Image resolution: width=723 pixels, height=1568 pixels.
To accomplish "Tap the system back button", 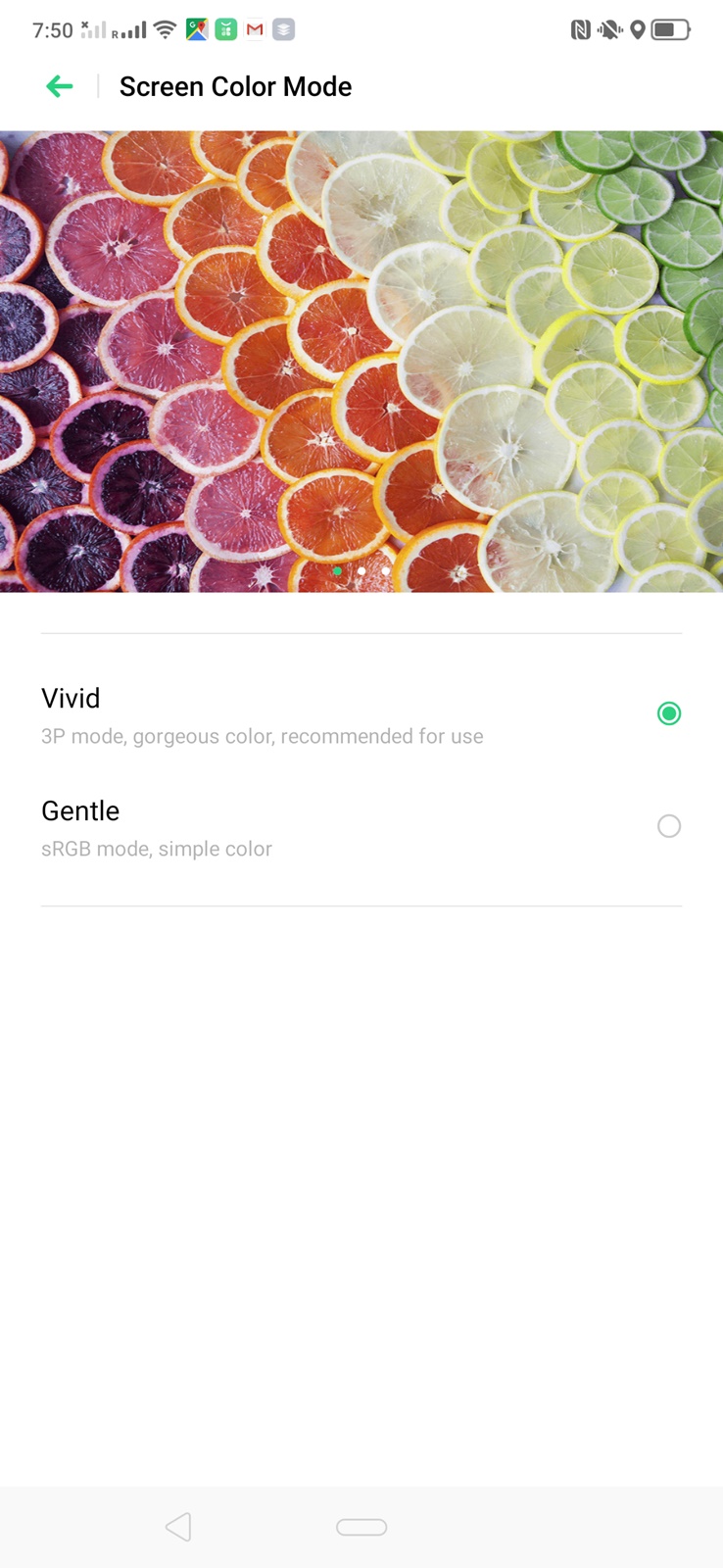I will [x=178, y=1527].
